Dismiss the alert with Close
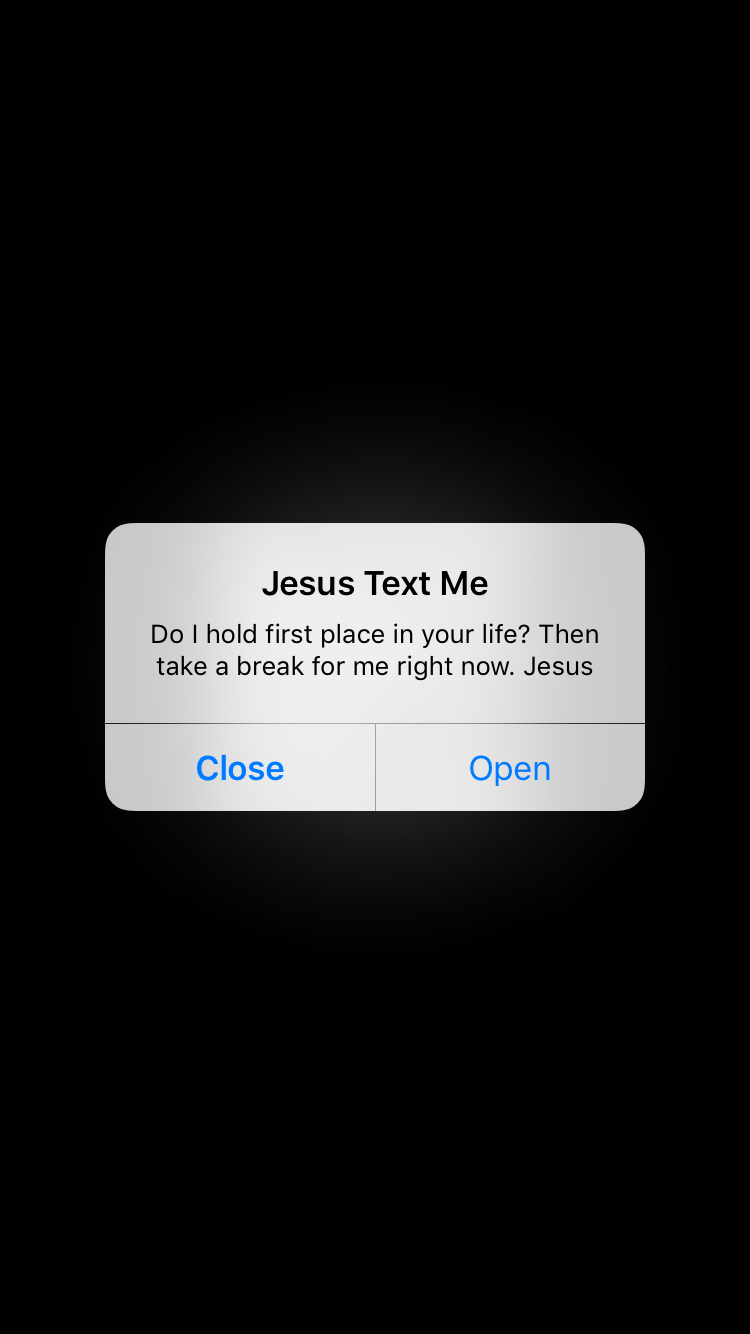The width and height of the screenshot is (750, 1334). (x=240, y=768)
